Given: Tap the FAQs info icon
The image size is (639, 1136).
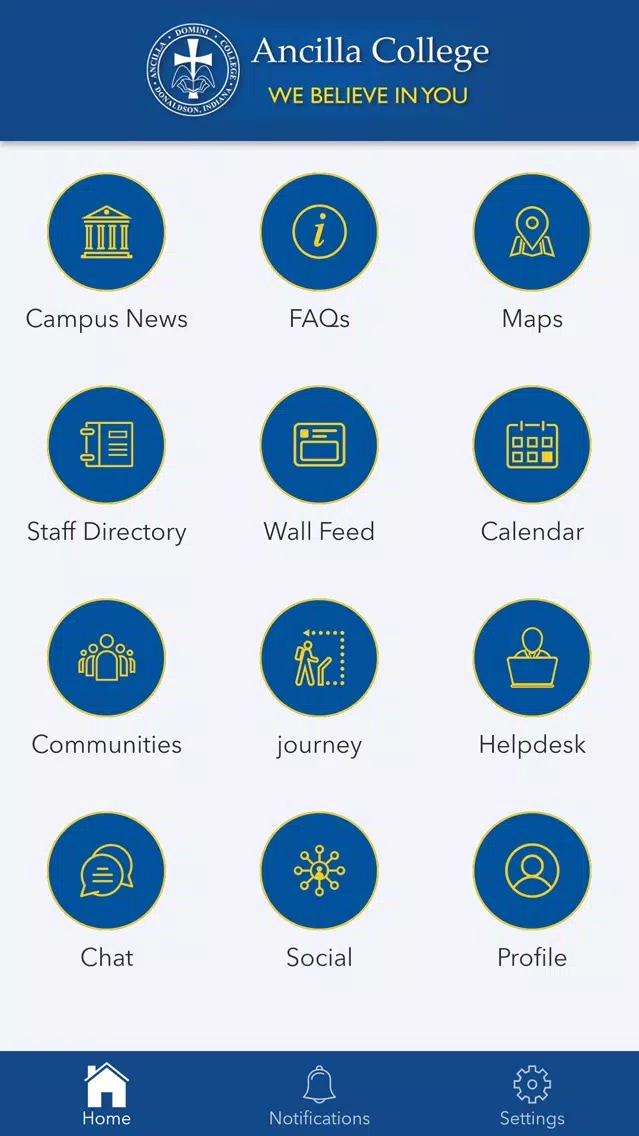Looking at the screenshot, I should [320, 232].
